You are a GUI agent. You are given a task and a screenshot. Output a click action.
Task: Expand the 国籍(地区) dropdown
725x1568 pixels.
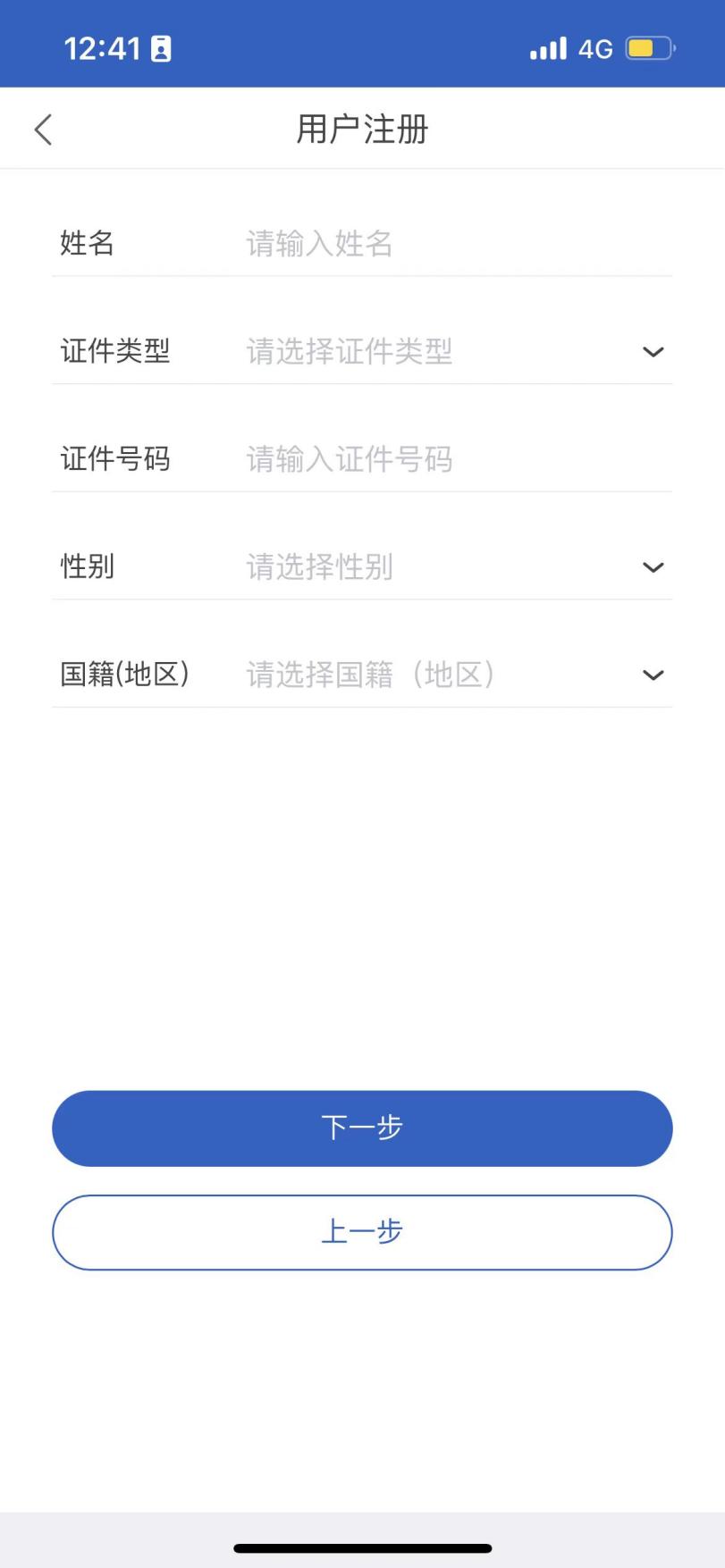click(653, 675)
